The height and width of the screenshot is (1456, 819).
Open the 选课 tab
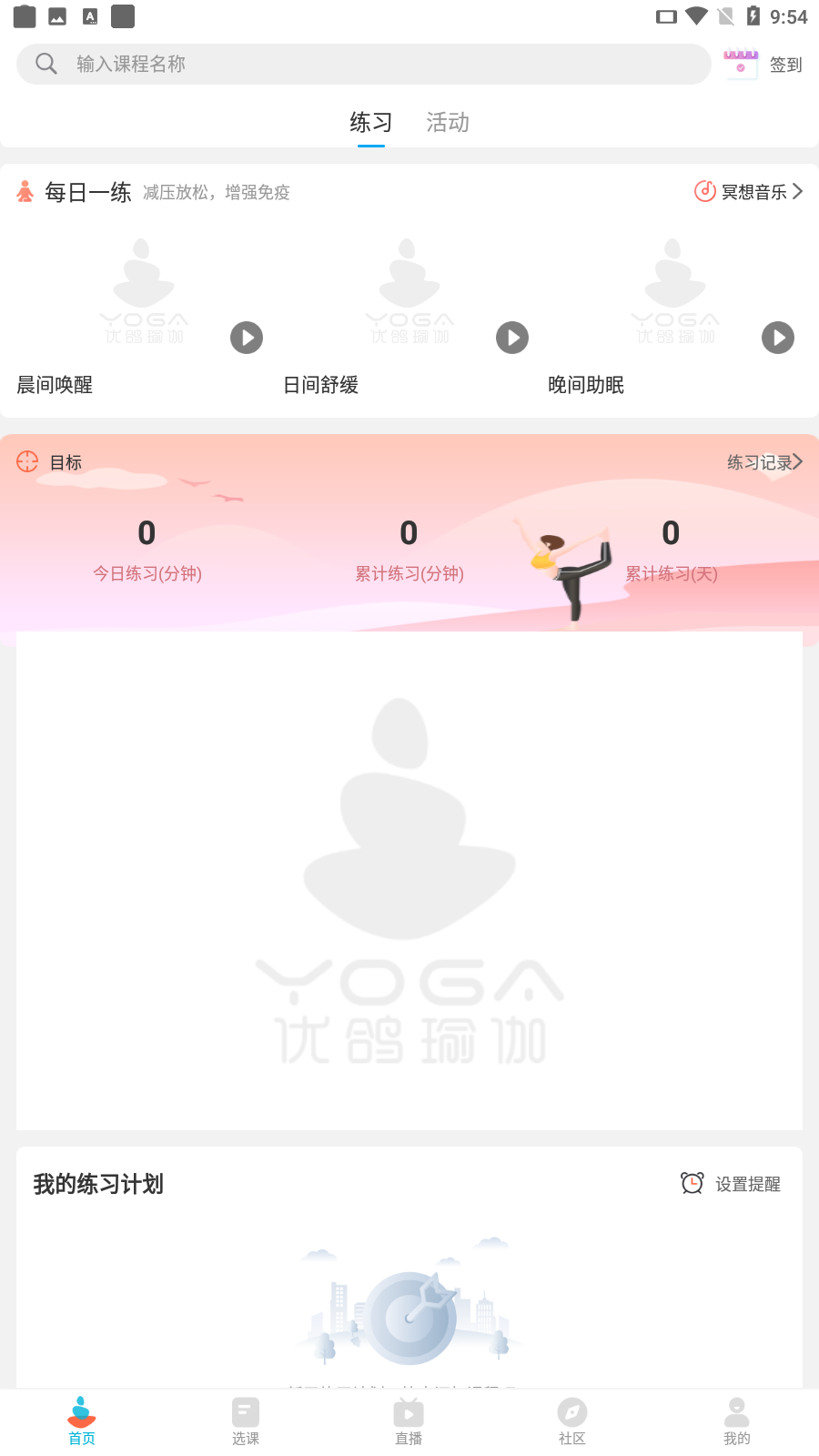(x=246, y=1421)
